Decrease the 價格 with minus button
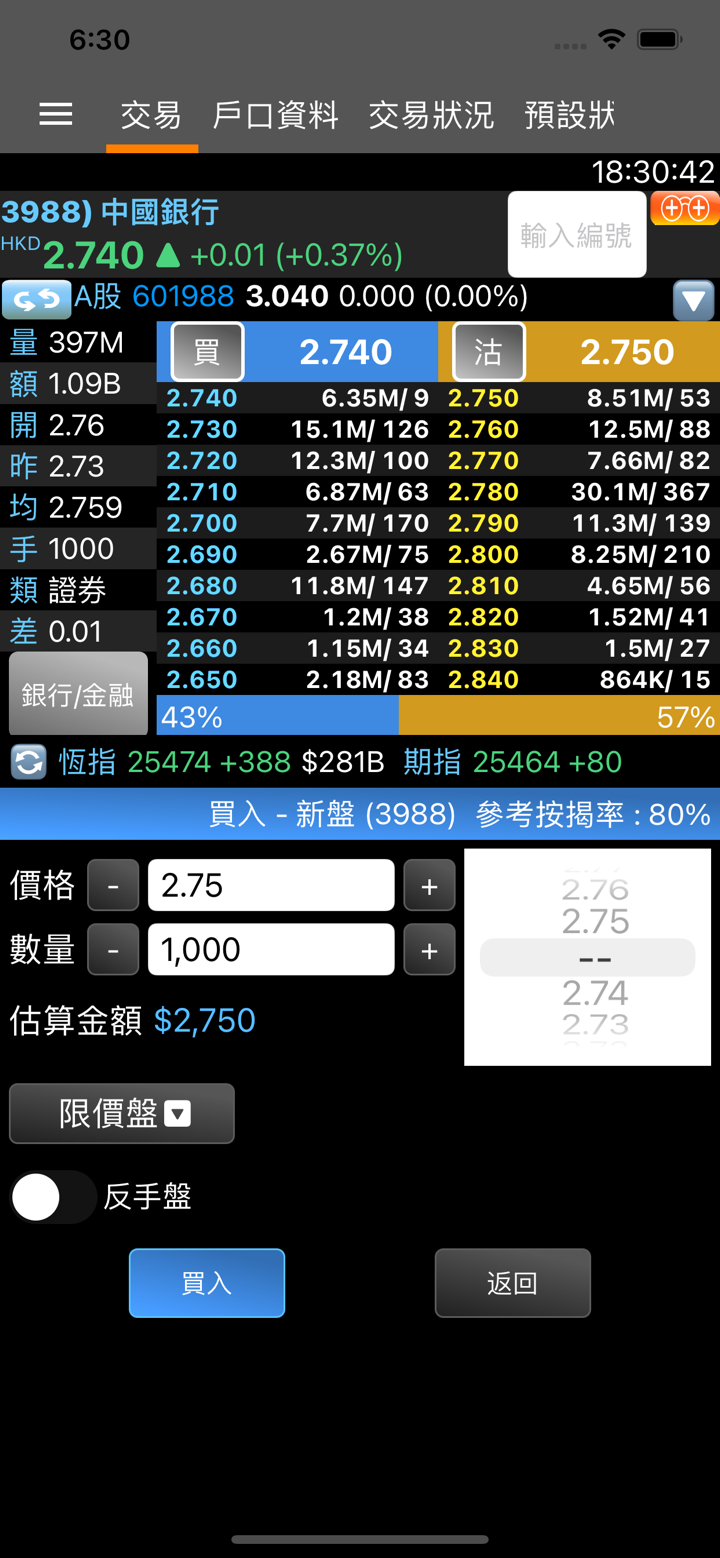Viewport: 720px width, 1558px height. (x=113, y=886)
